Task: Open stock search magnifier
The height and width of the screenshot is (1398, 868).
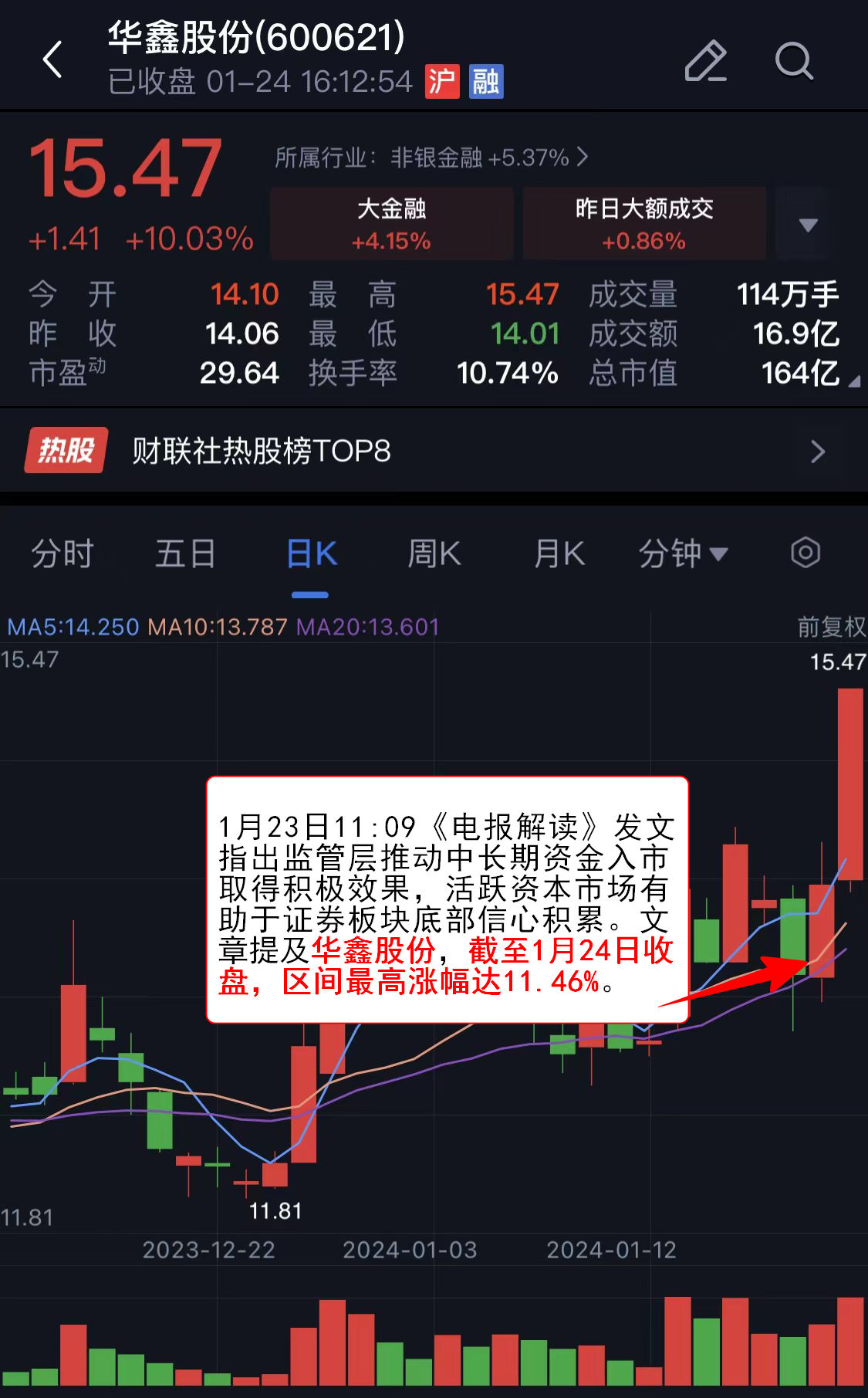Action: tap(793, 61)
